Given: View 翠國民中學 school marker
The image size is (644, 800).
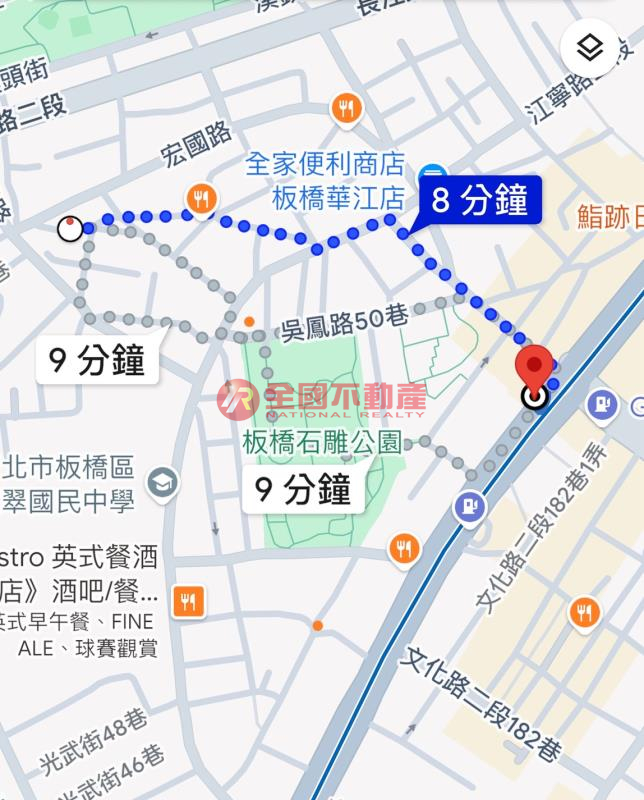Looking at the screenshot, I should pyautogui.click(x=162, y=484).
